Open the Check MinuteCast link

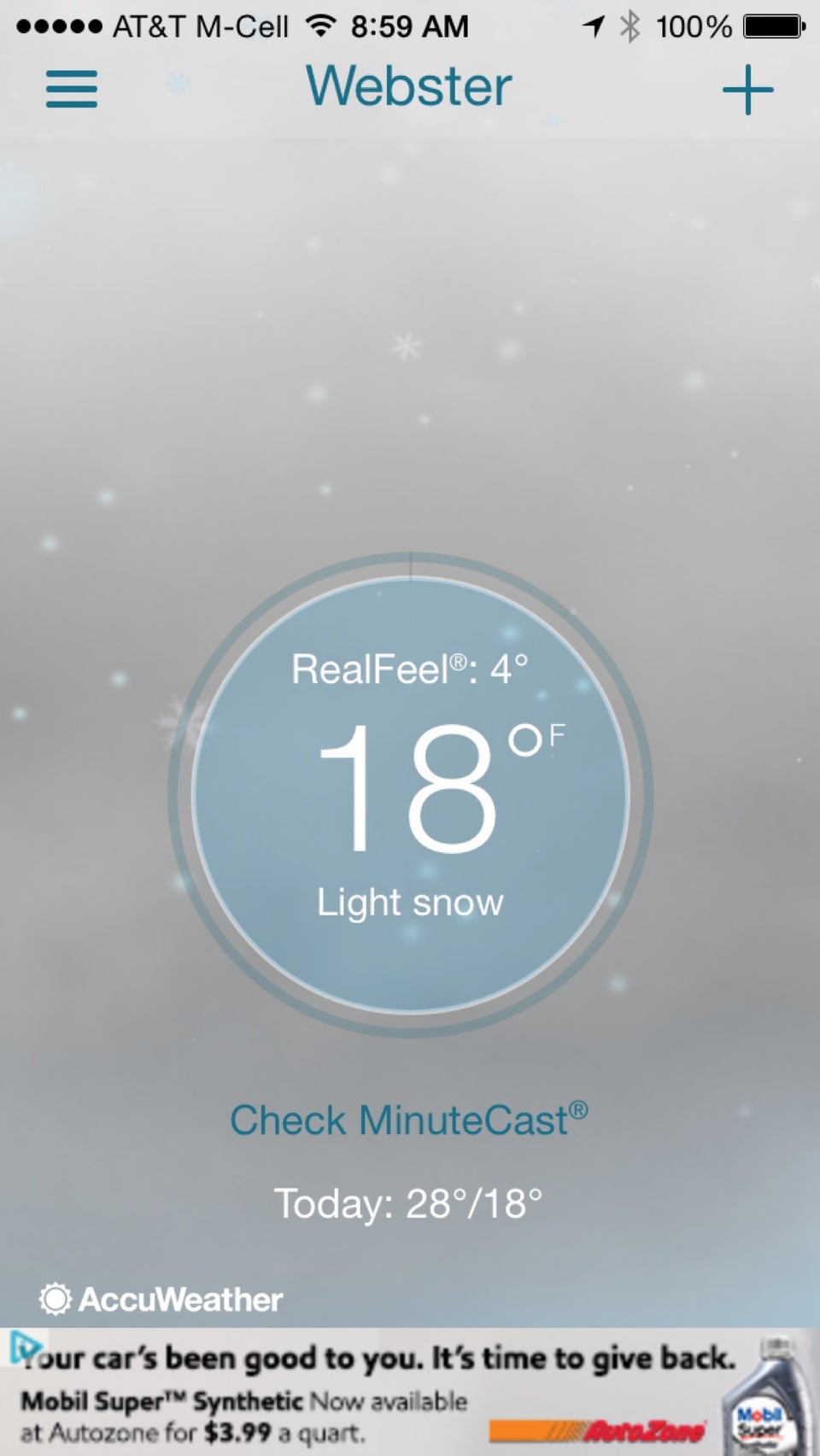click(x=408, y=1120)
